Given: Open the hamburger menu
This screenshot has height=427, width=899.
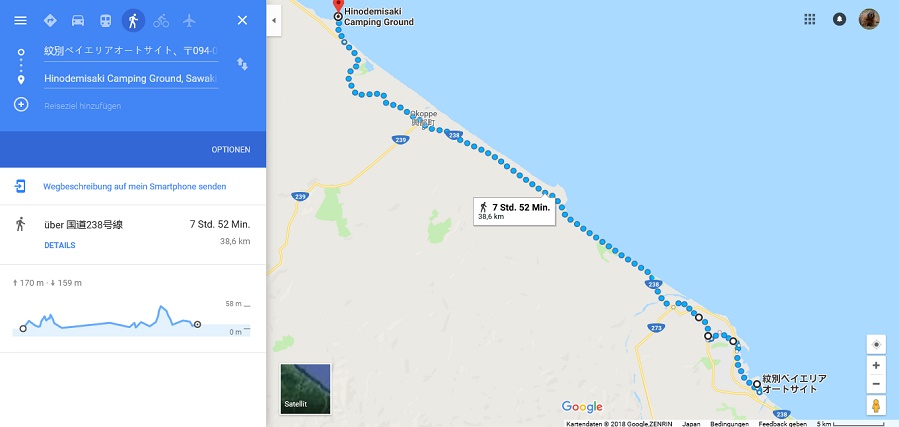Looking at the screenshot, I should [20, 20].
